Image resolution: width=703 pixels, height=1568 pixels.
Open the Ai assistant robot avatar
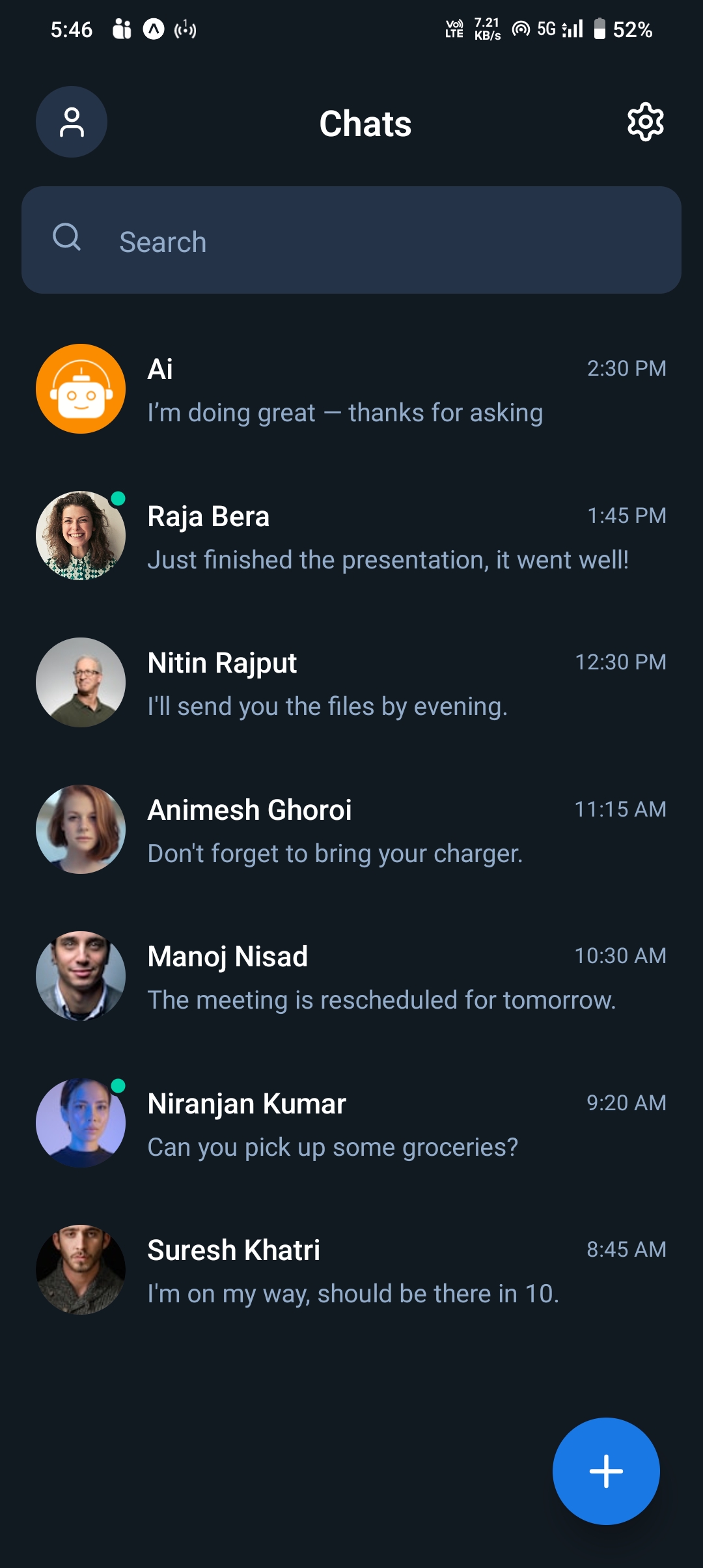click(x=80, y=389)
